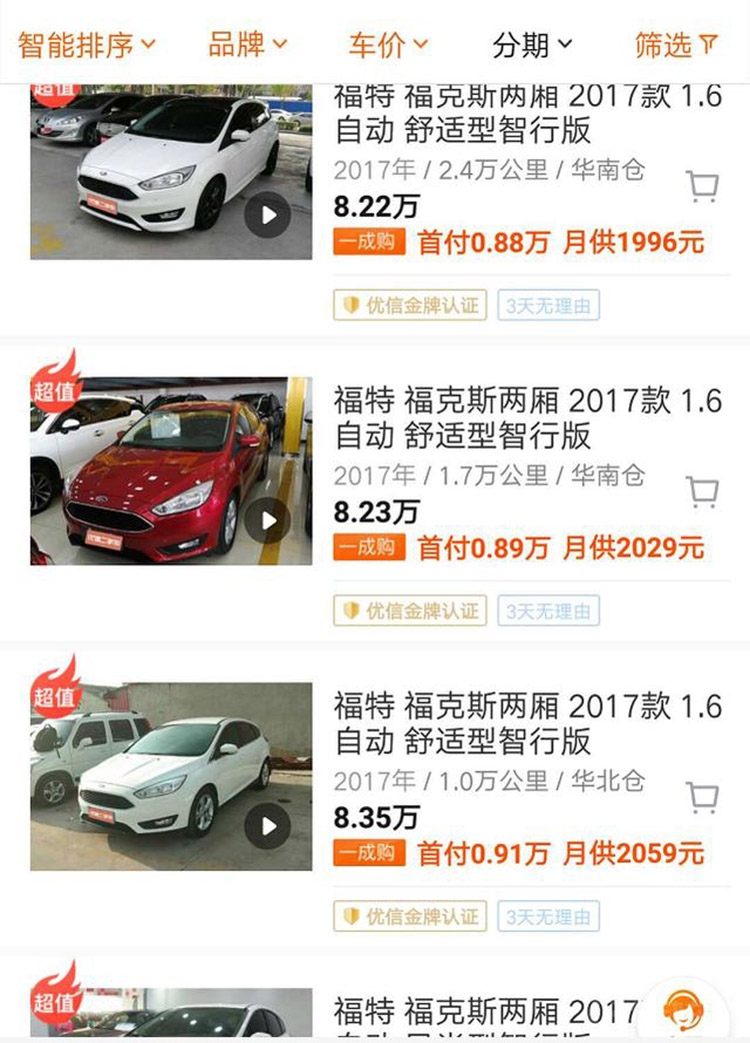Click the shopping cart icon on the 8.22万 Focus listing

tap(703, 186)
